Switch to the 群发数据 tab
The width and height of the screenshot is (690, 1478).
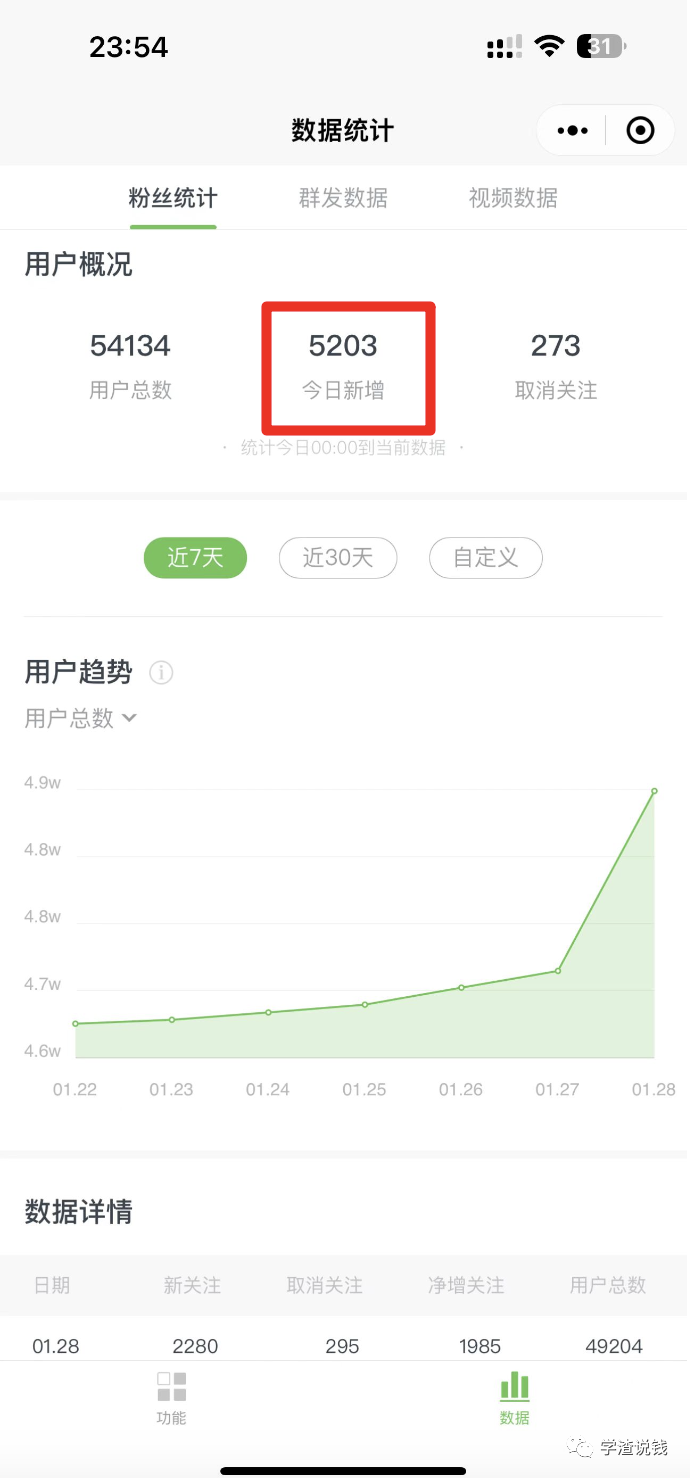click(x=343, y=198)
